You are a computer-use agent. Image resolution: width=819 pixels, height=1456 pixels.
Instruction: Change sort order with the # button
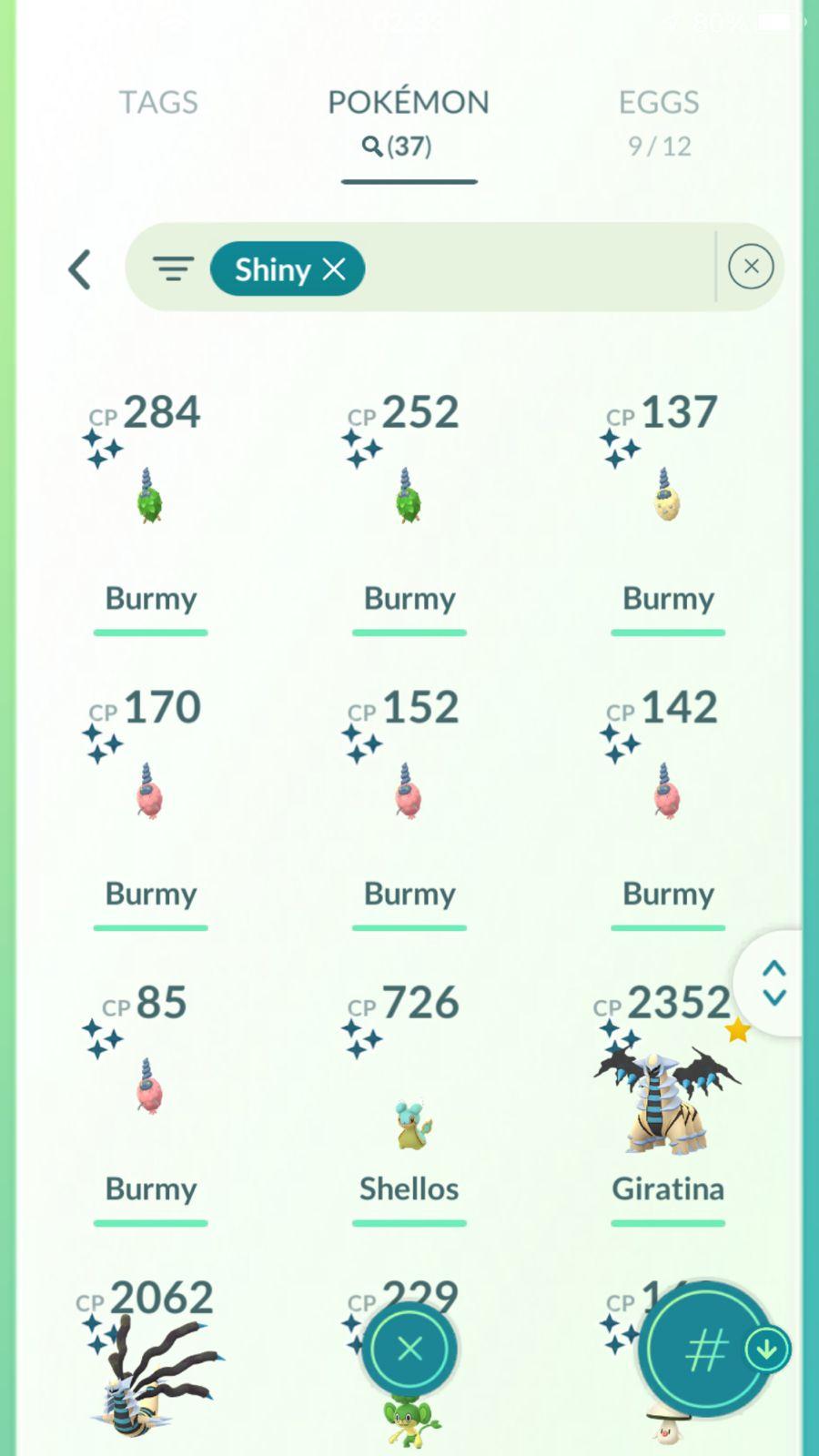coord(706,1350)
